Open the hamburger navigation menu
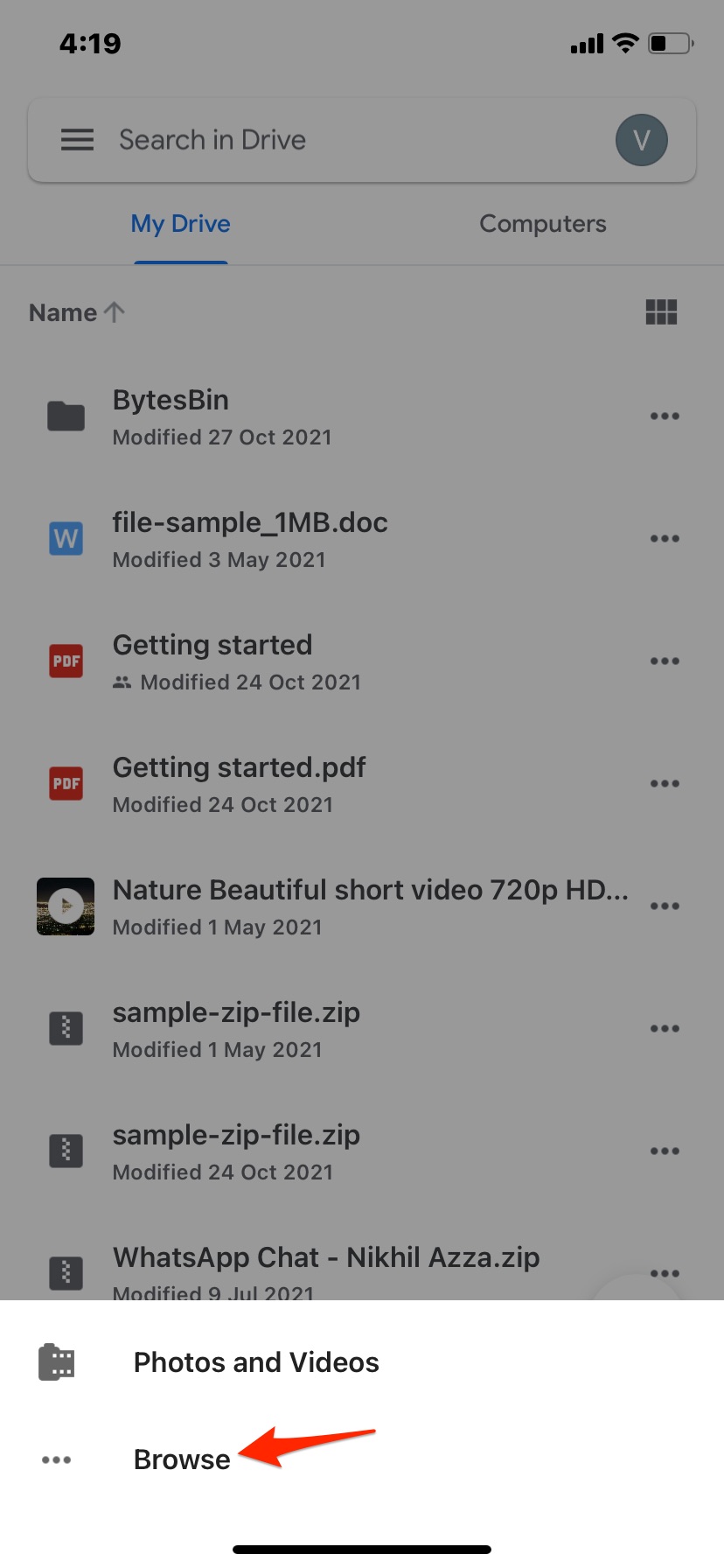Viewport: 724px width, 1568px height. pos(77,139)
